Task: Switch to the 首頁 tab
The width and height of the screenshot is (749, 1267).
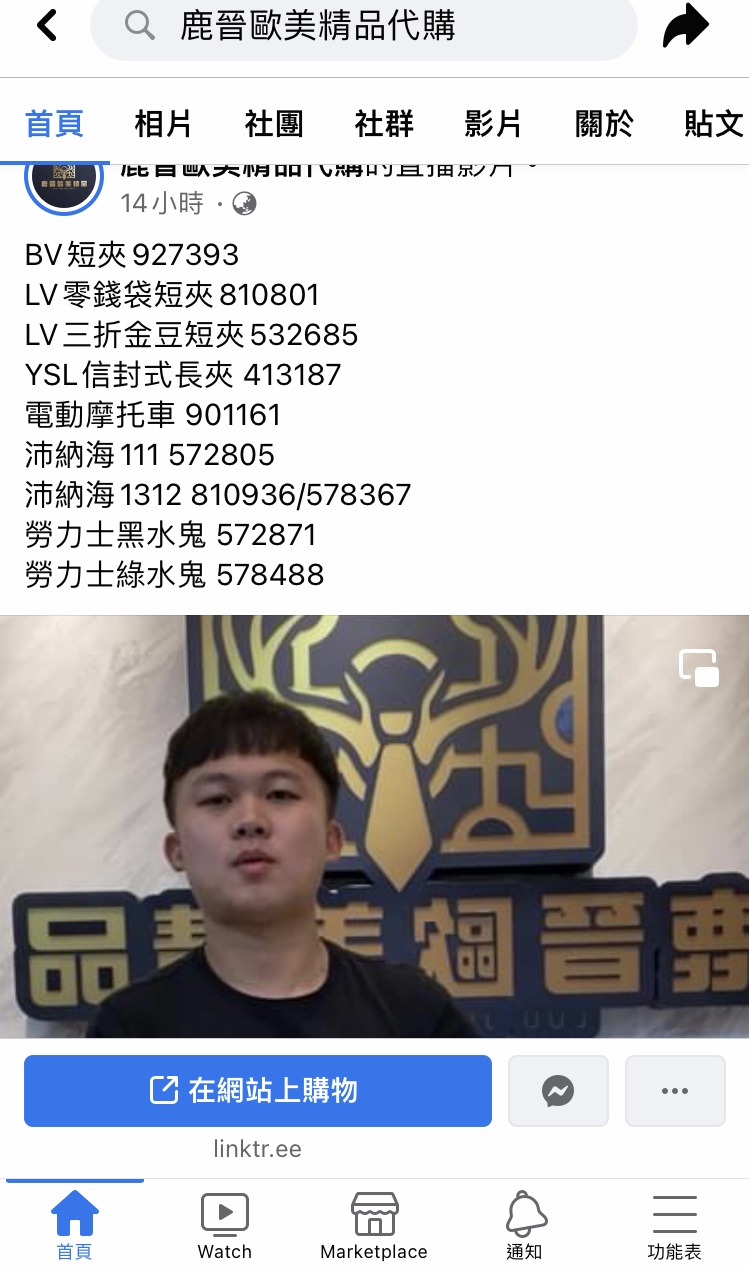Action: [x=54, y=124]
